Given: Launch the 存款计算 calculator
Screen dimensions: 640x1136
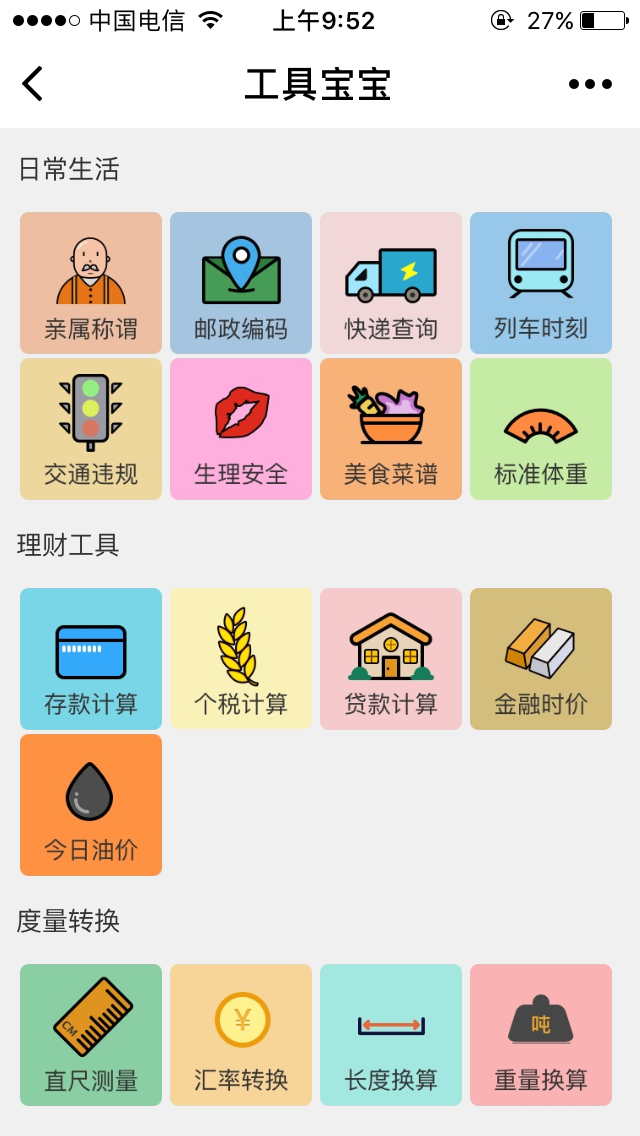Looking at the screenshot, I should pyautogui.click(x=91, y=659).
